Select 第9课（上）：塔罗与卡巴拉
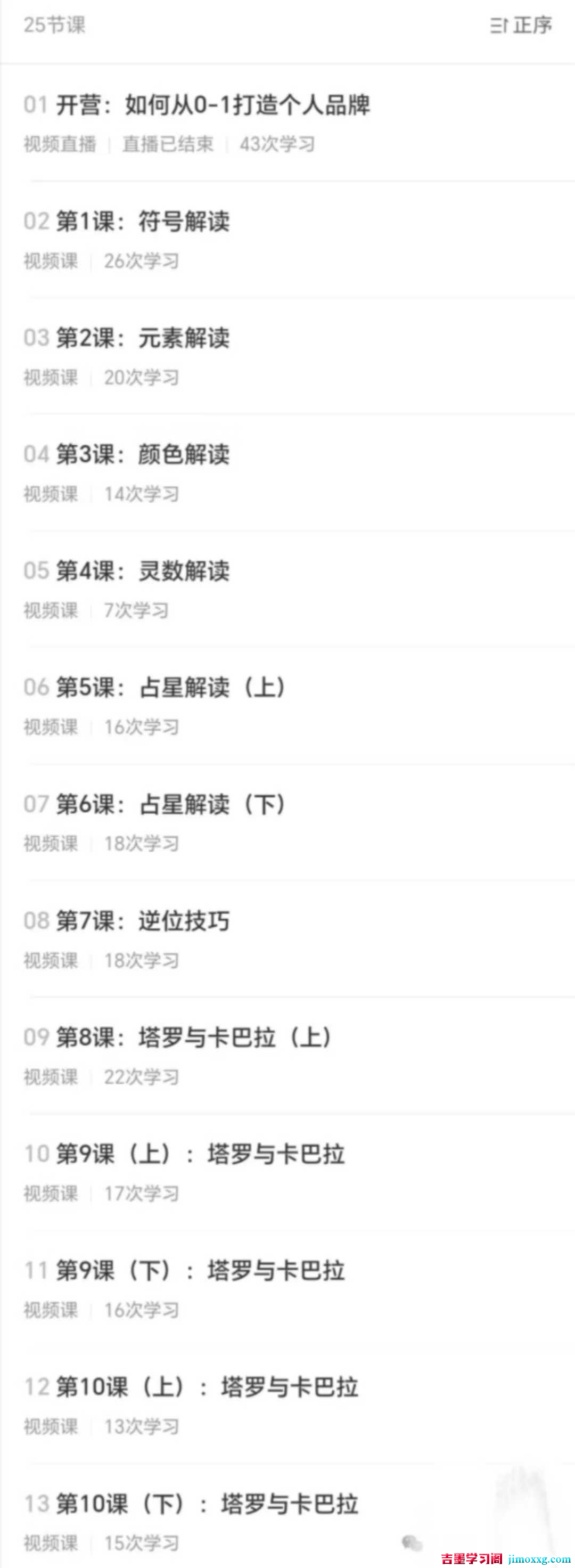Screen dimensions: 575x1568 pyautogui.click(x=200, y=1154)
